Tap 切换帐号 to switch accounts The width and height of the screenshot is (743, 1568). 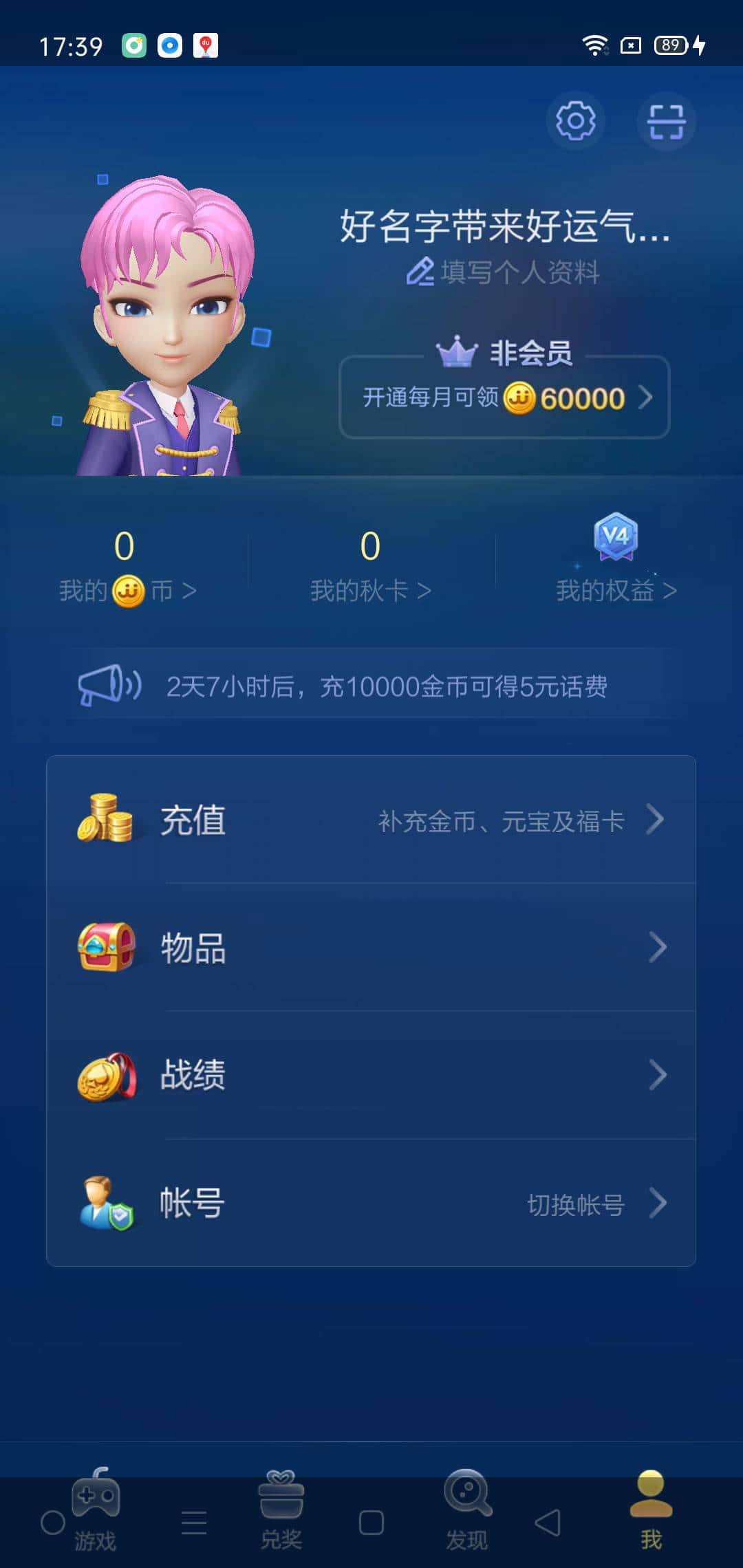click(x=577, y=1205)
